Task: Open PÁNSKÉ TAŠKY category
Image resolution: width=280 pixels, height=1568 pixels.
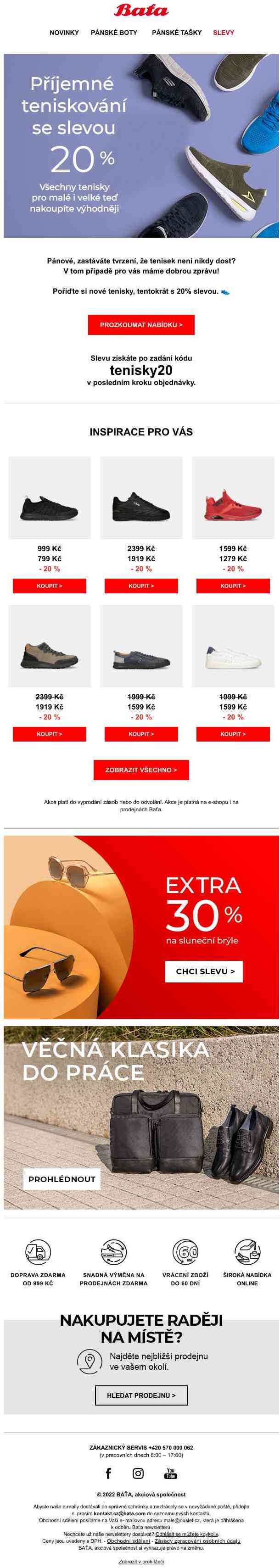Action: 177,33
